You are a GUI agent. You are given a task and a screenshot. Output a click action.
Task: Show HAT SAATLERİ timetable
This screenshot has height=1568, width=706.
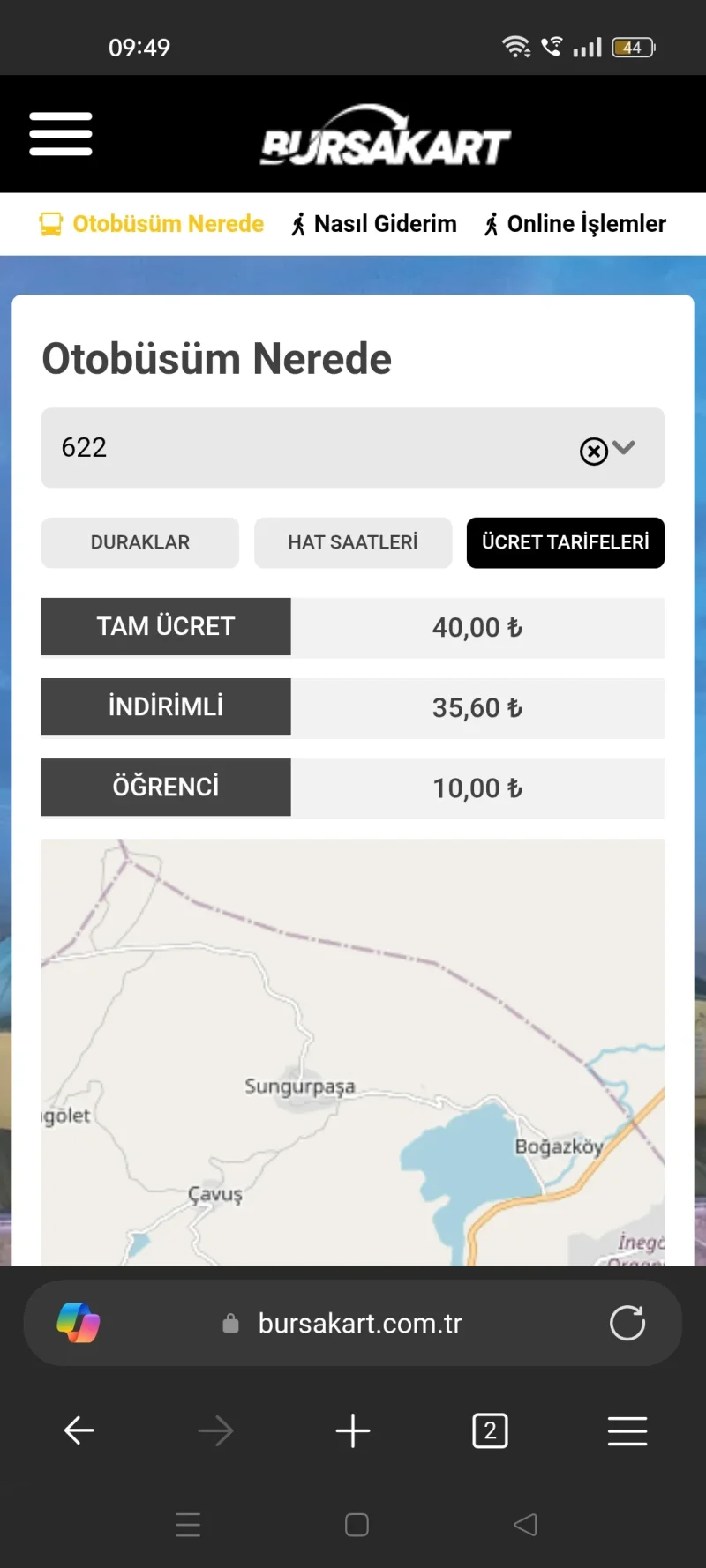pos(353,542)
